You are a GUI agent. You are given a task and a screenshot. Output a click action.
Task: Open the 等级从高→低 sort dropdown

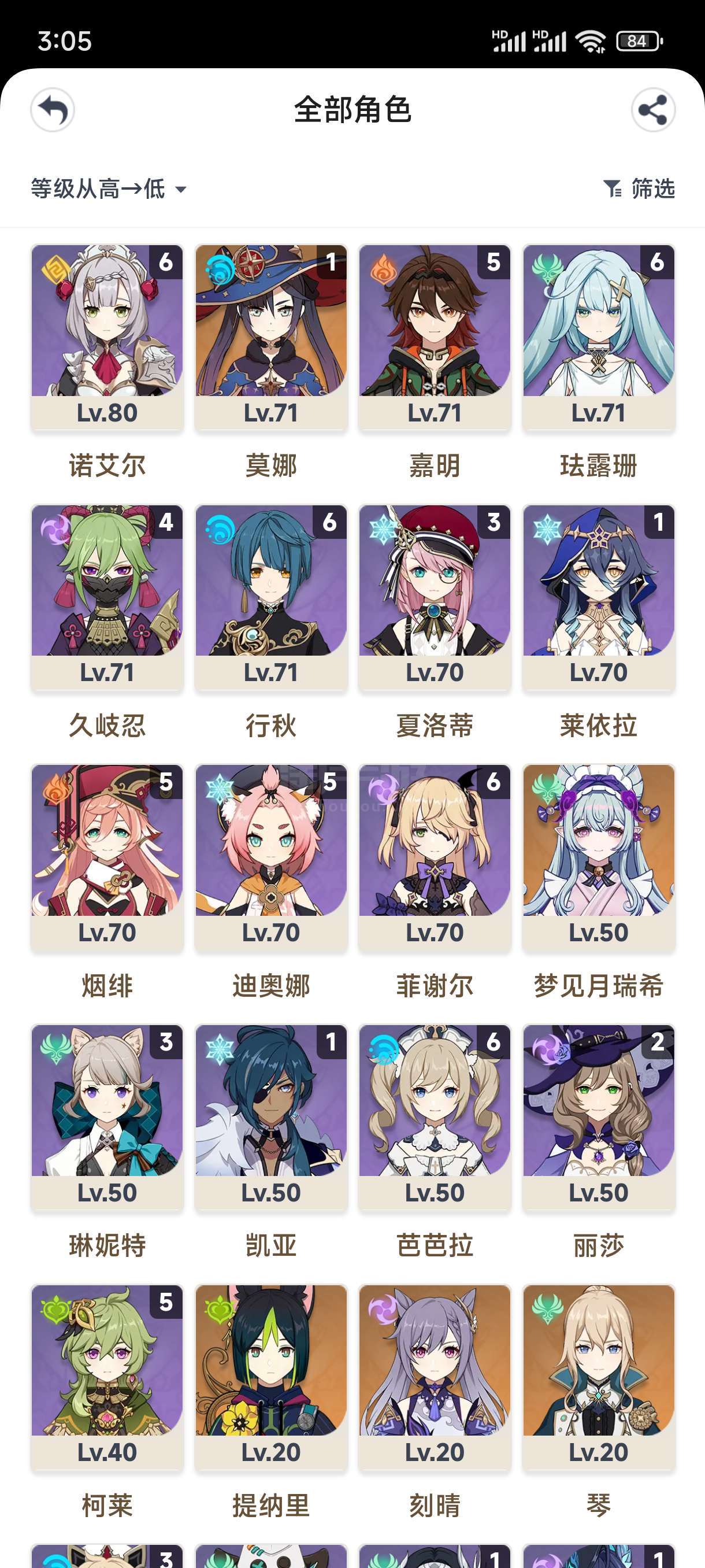tap(109, 188)
